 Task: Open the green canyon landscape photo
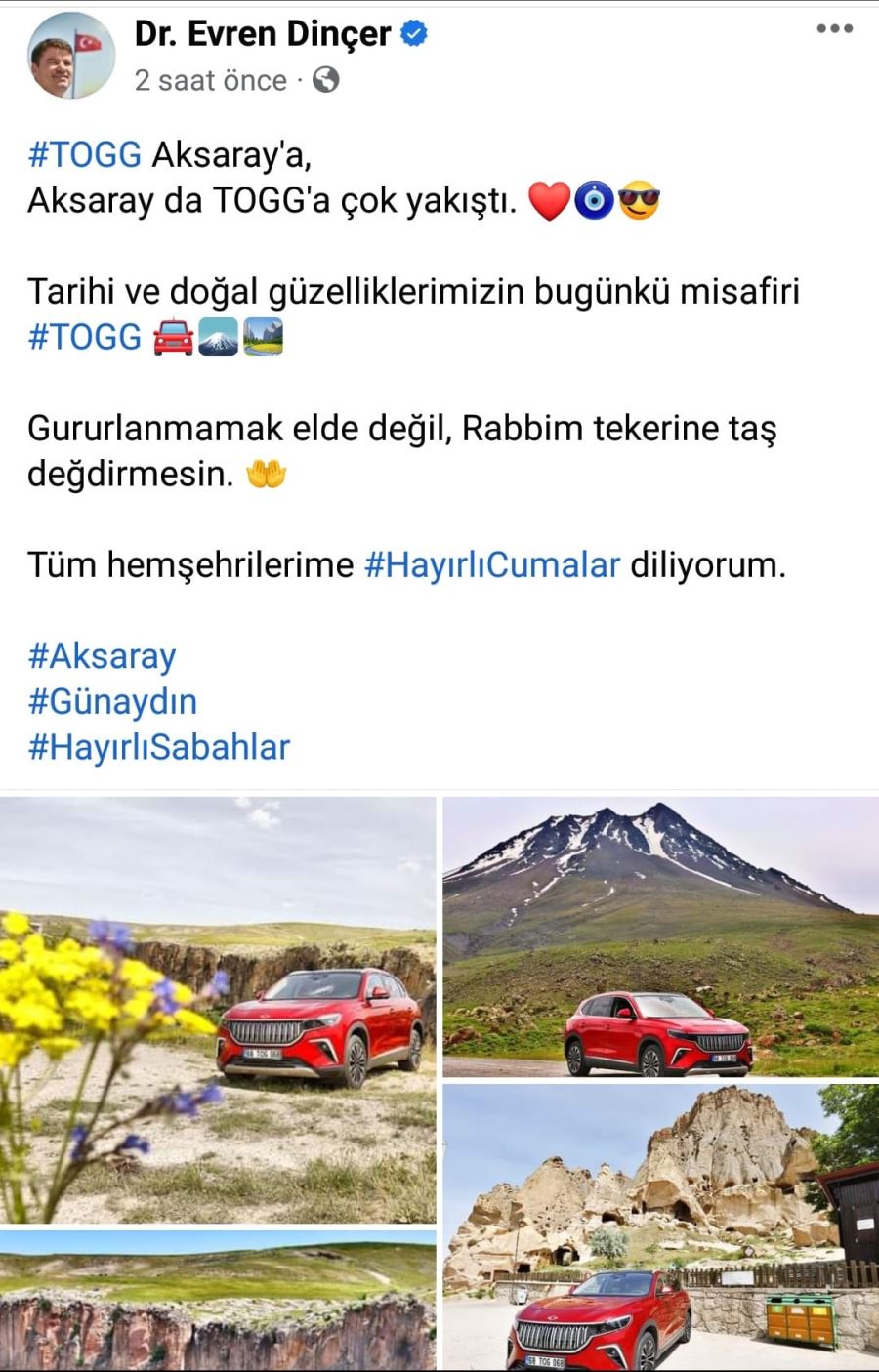pos(218,1301)
